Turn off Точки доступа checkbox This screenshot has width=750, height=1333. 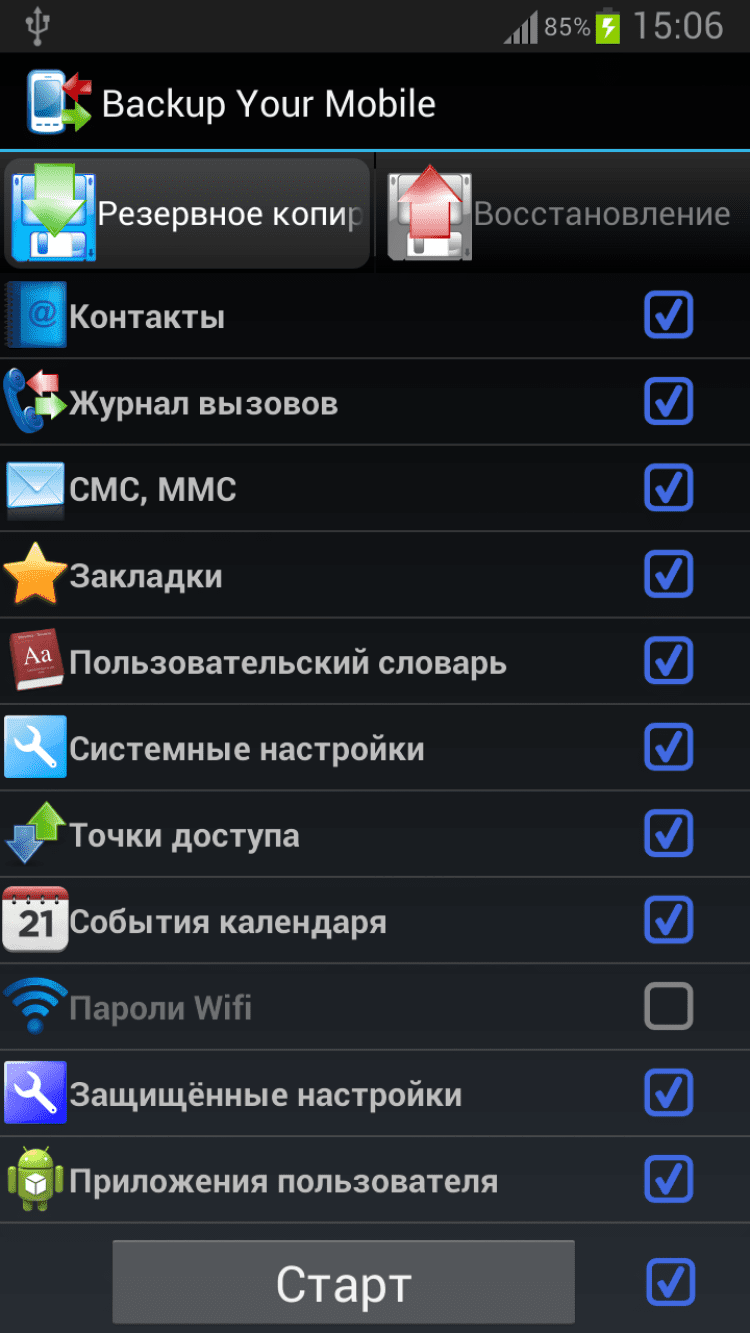669,834
